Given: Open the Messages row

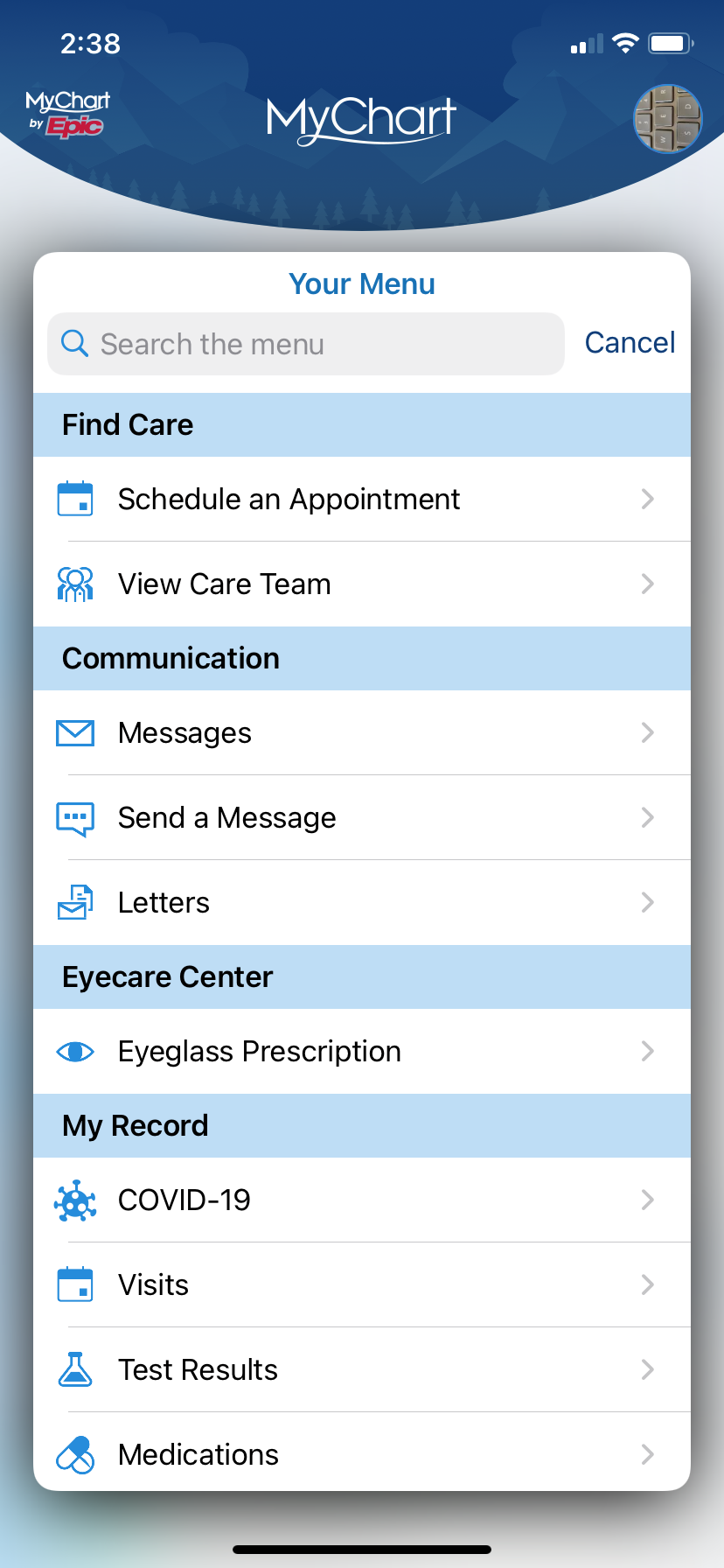Looking at the screenshot, I should tap(362, 732).
